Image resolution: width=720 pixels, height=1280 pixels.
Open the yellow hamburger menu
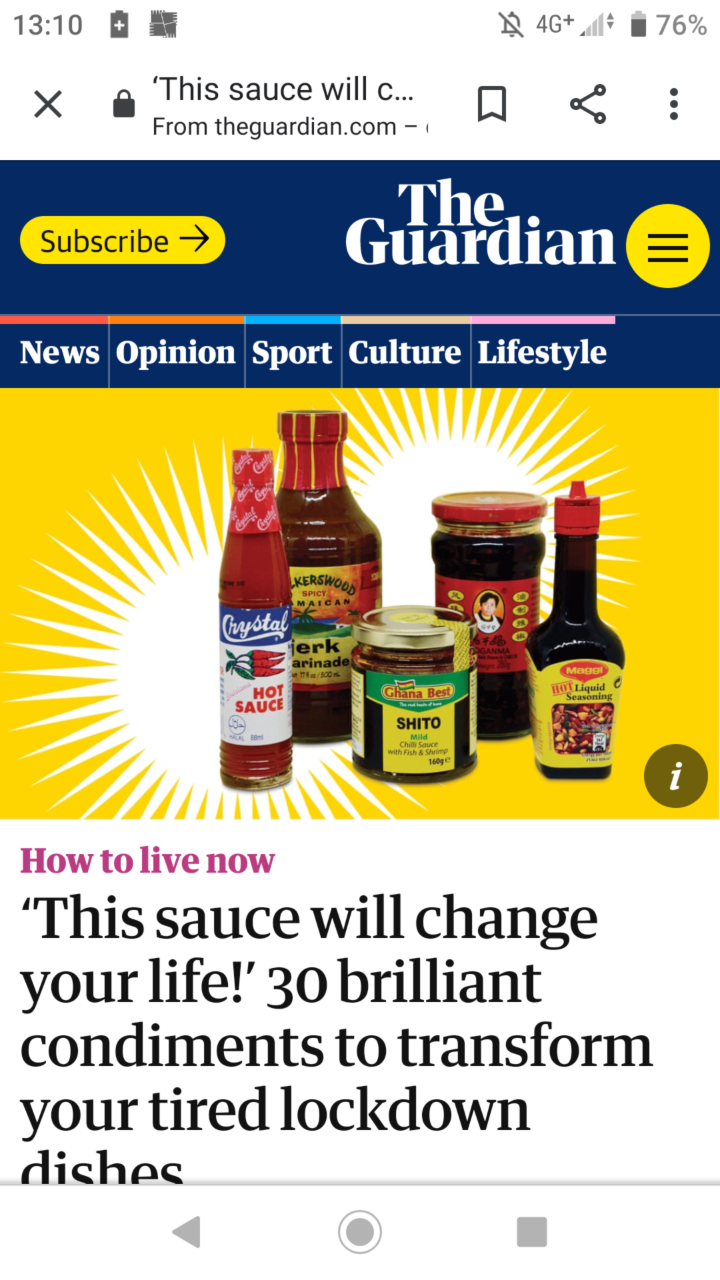click(x=668, y=246)
